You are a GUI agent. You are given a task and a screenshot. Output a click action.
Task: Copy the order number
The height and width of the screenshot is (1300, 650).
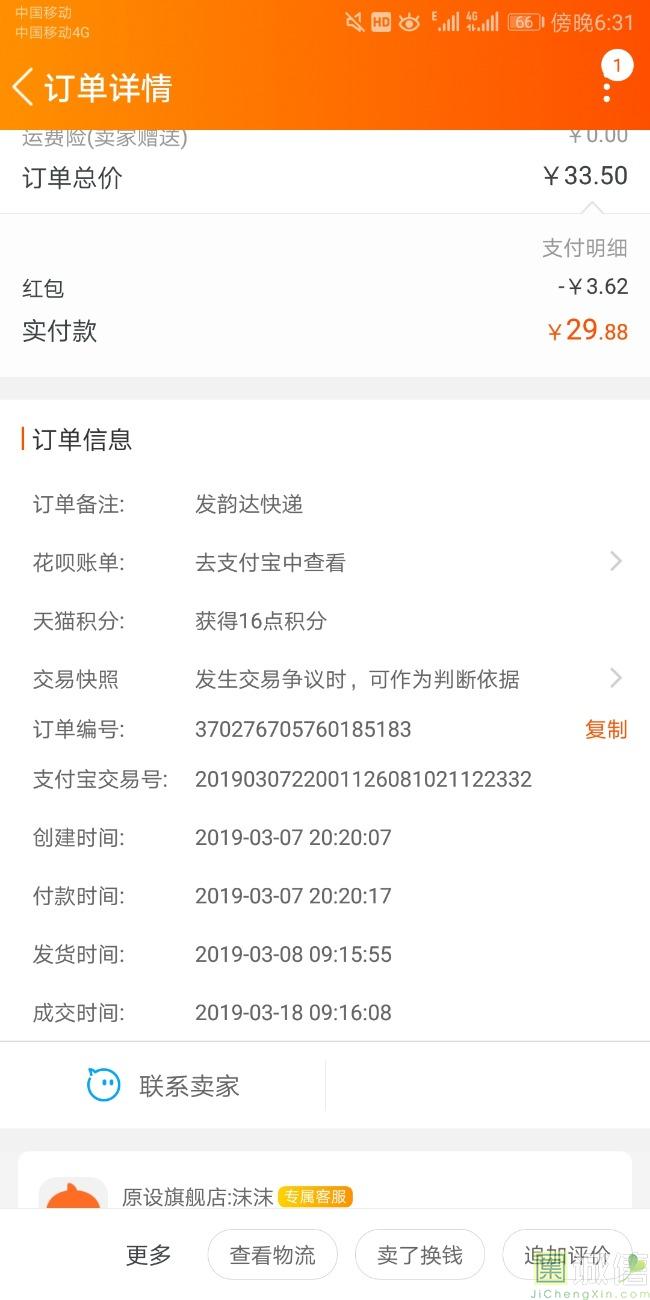[x=605, y=730]
